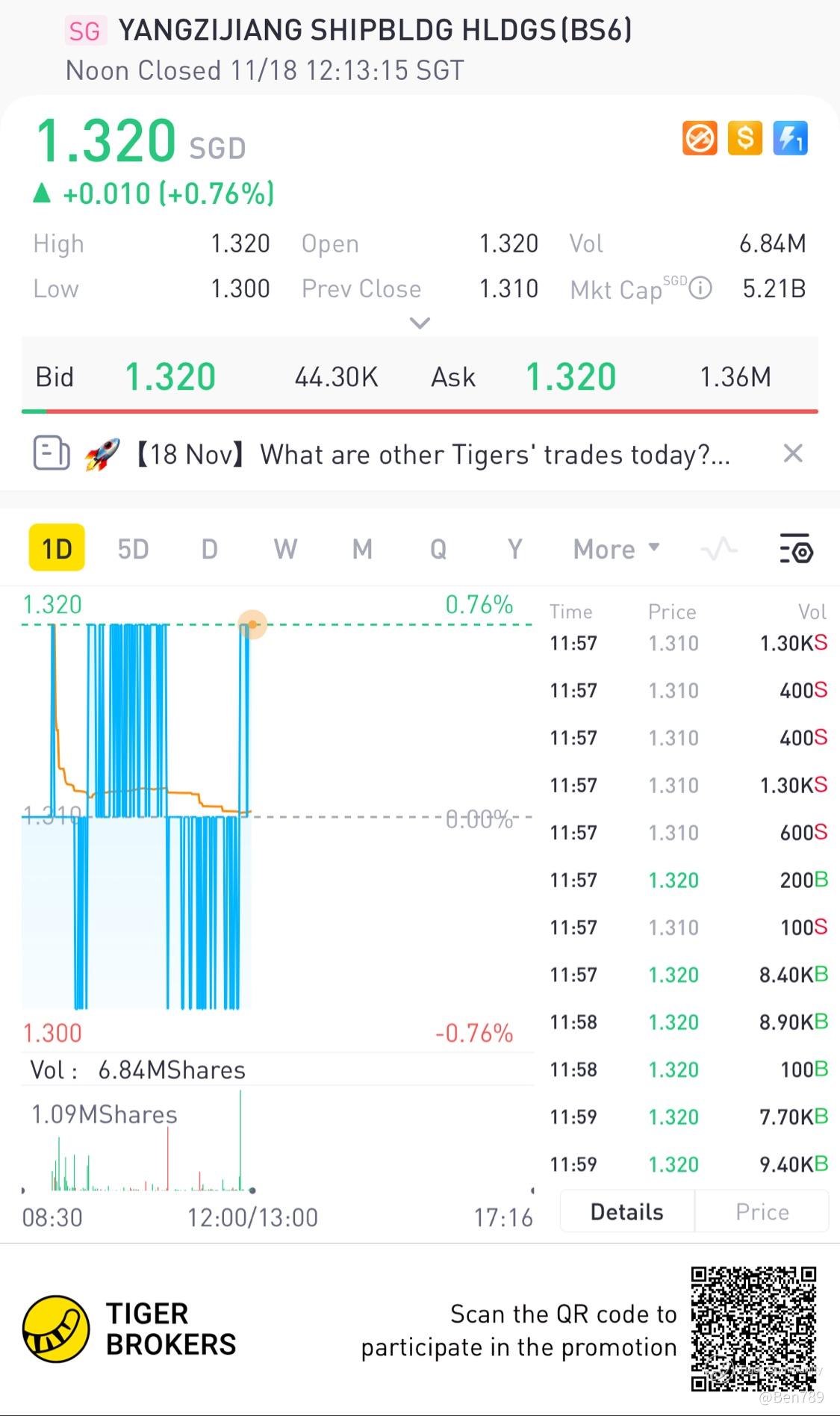Select the Q quarterly chart tab
840x1416 pixels.
point(438,549)
